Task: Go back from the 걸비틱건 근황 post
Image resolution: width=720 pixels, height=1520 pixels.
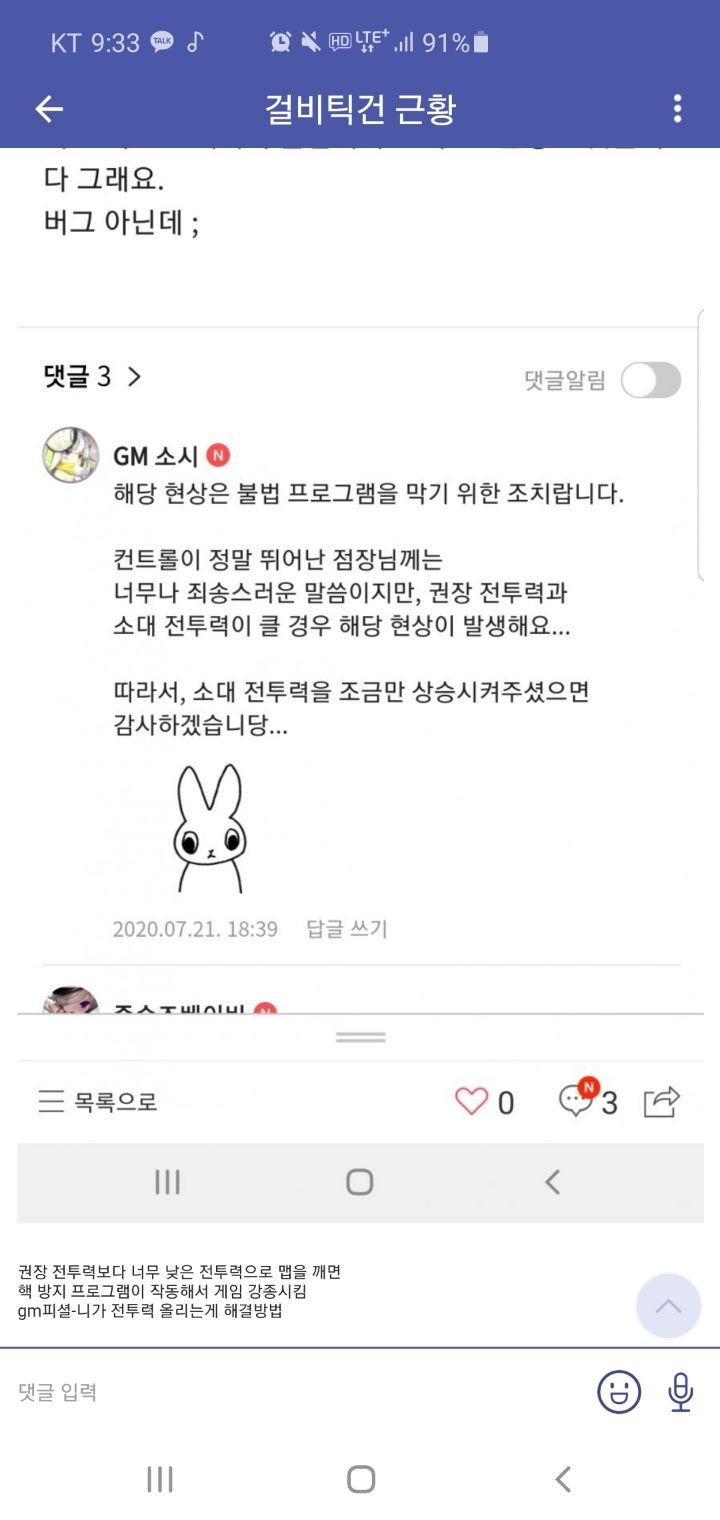Action: click(49, 109)
